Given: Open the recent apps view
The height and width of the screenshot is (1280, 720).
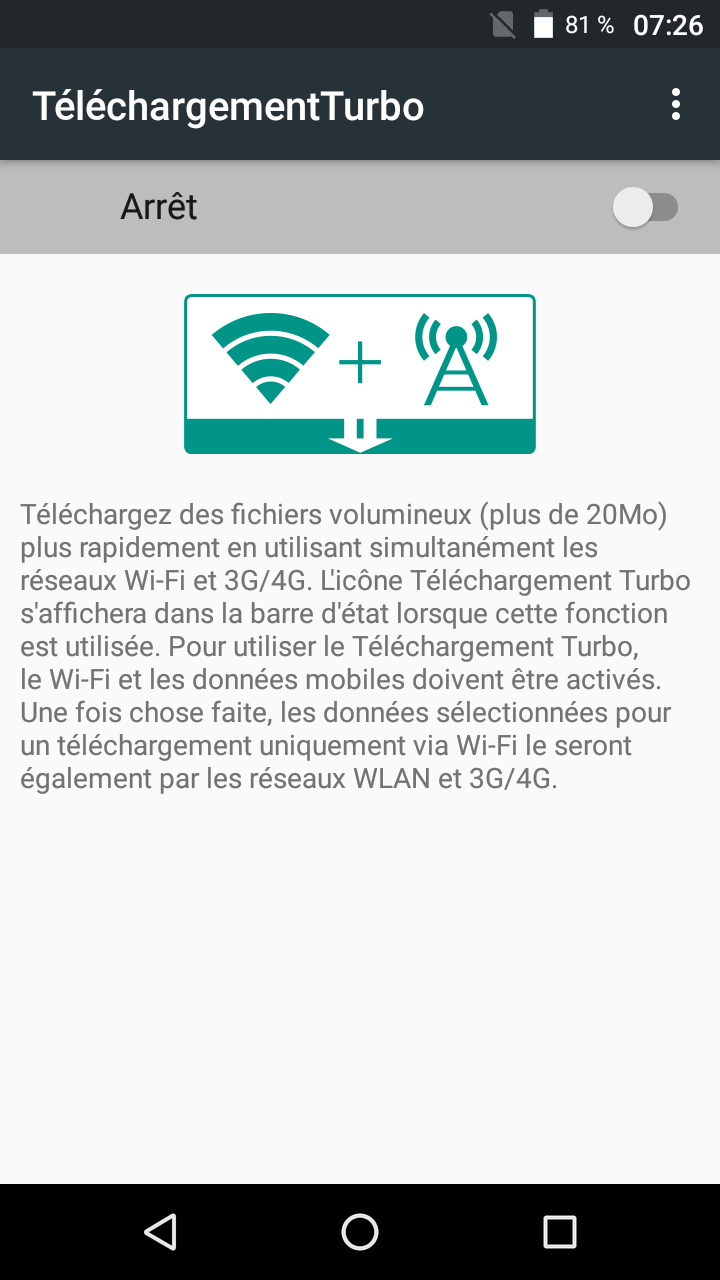Looking at the screenshot, I should [560, 1231].
